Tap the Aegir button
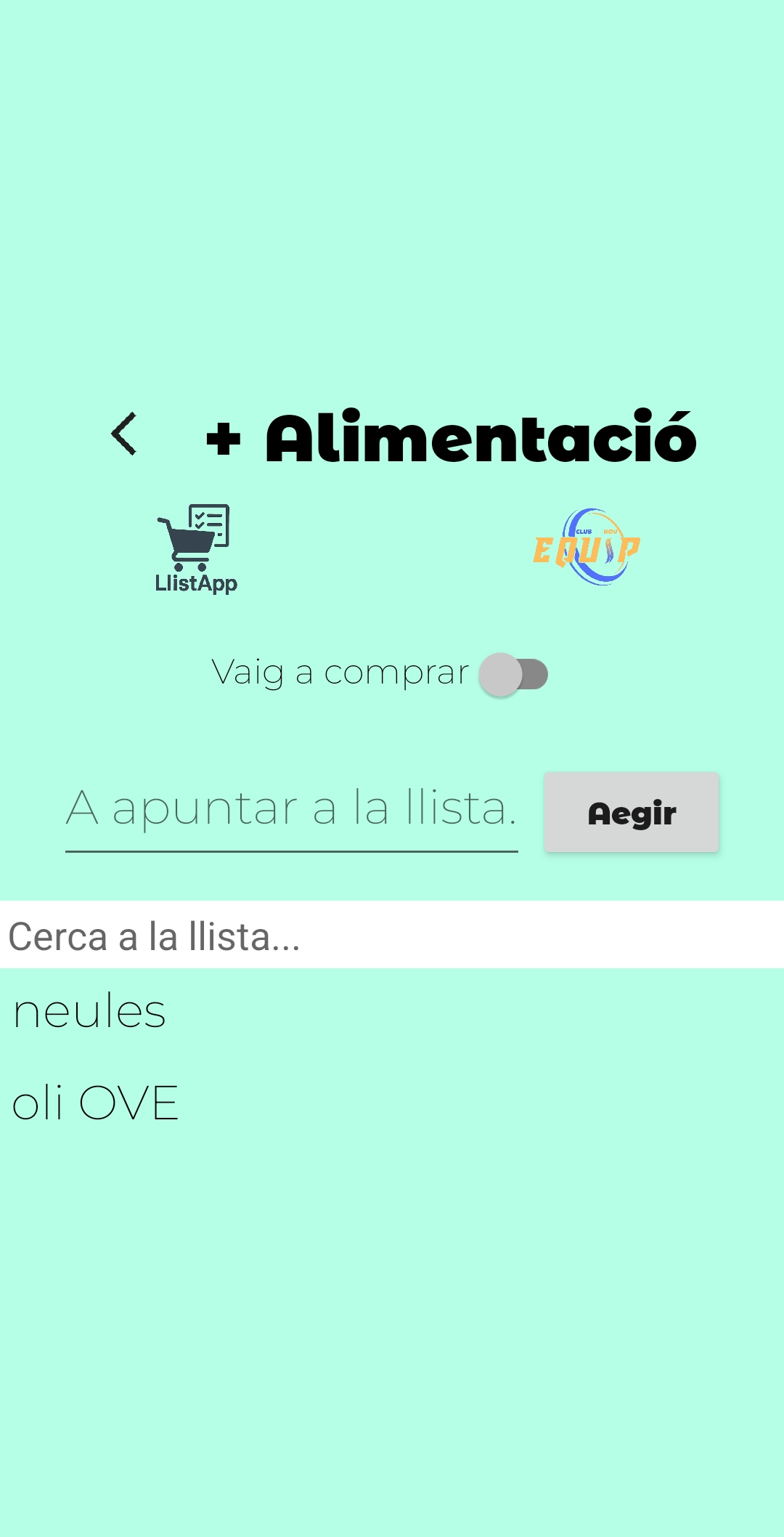The height and width of the screenshot is (1537, 784). (631, 812)
